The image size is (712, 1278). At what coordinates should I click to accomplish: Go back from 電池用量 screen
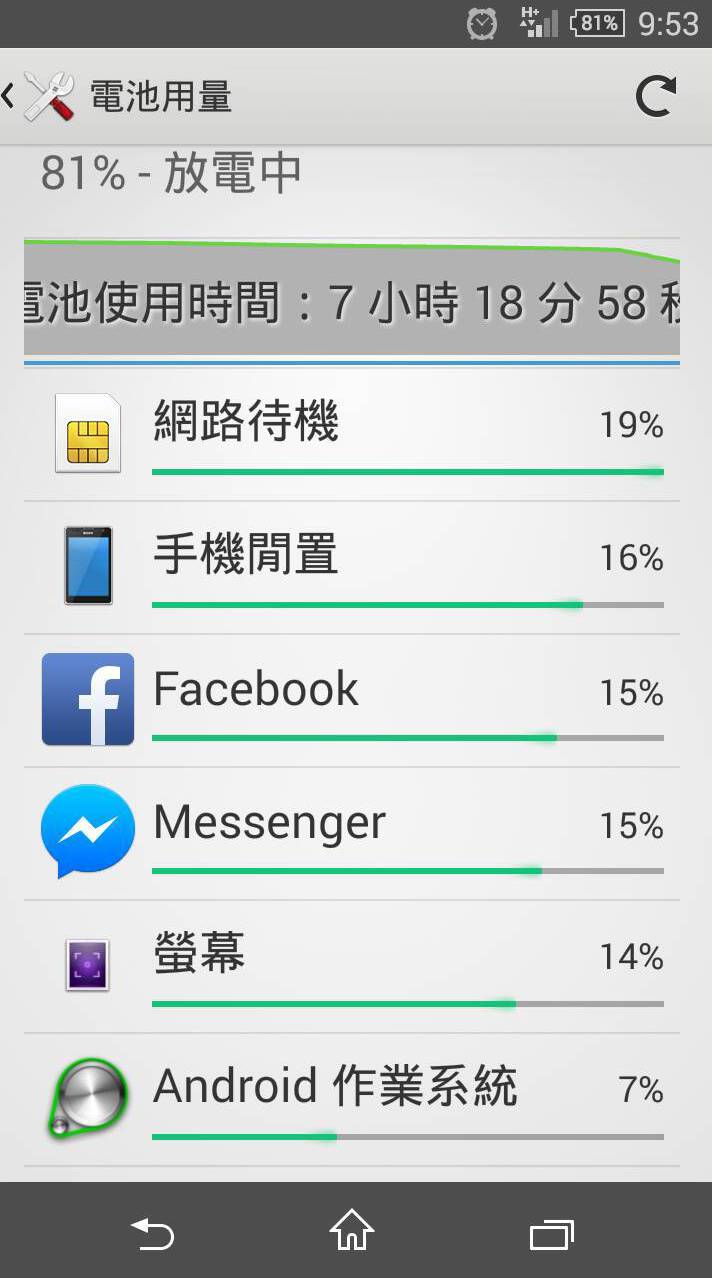tap(40, 97)
